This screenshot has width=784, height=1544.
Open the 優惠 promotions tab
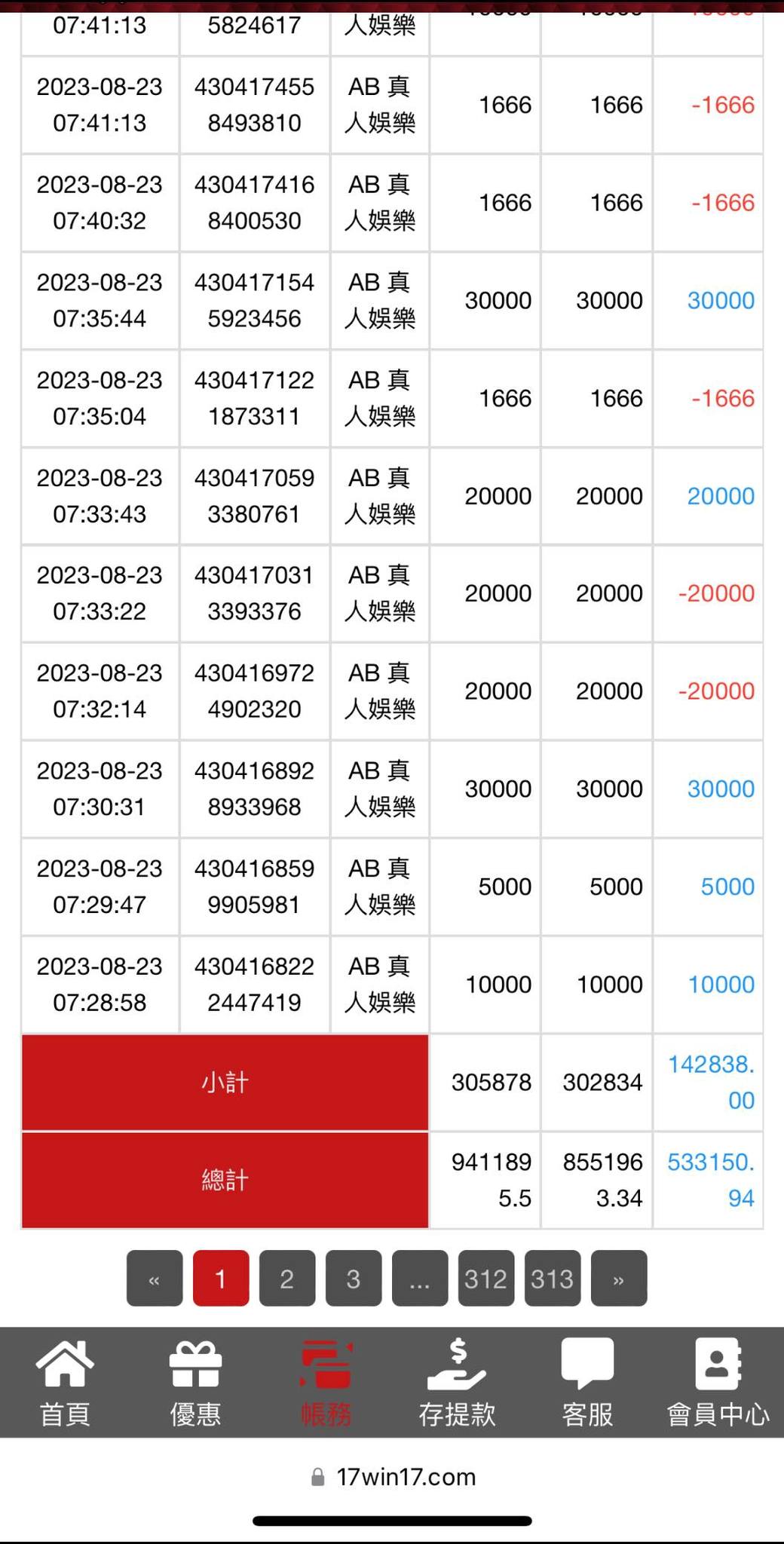[195, 1383]
